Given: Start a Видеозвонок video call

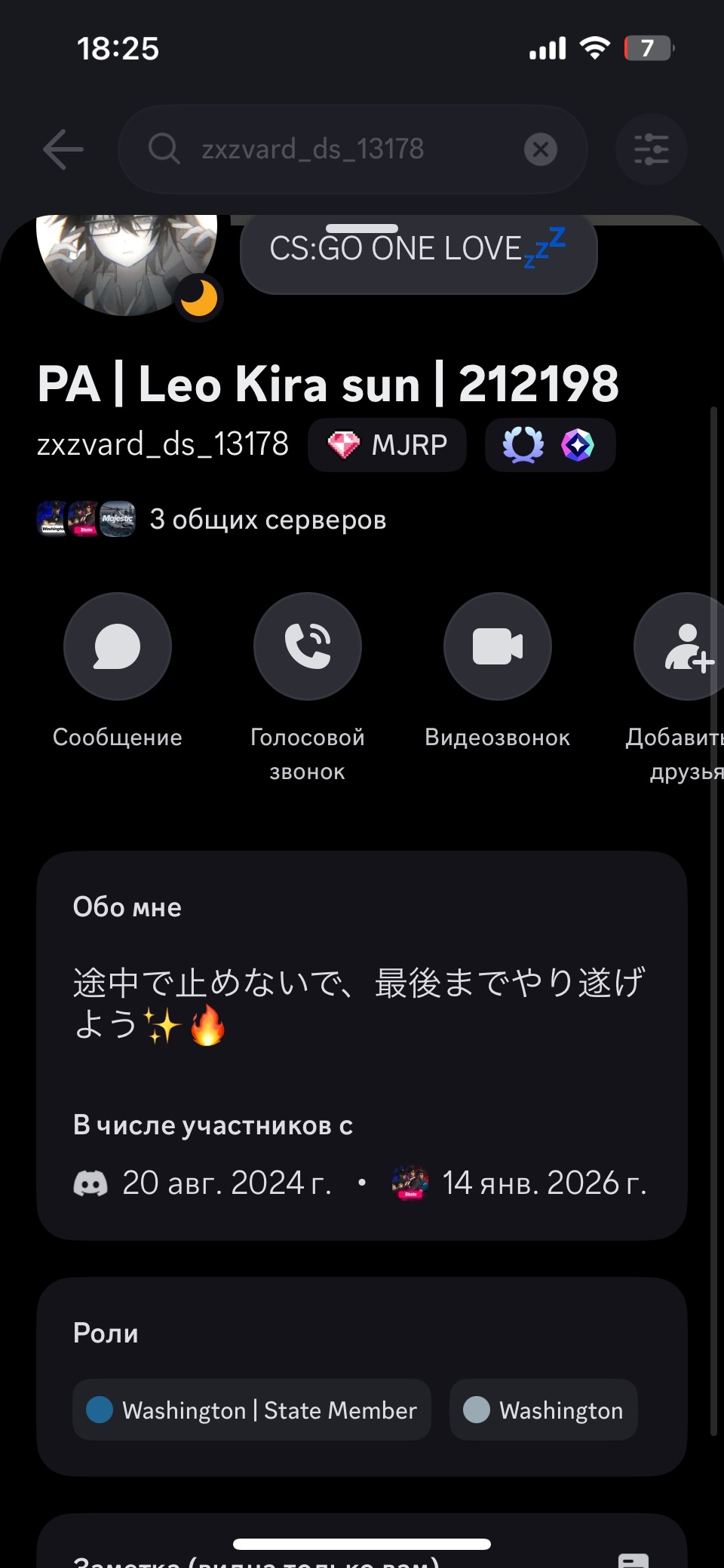Looking at the screenshot, I should pos(498,646).
